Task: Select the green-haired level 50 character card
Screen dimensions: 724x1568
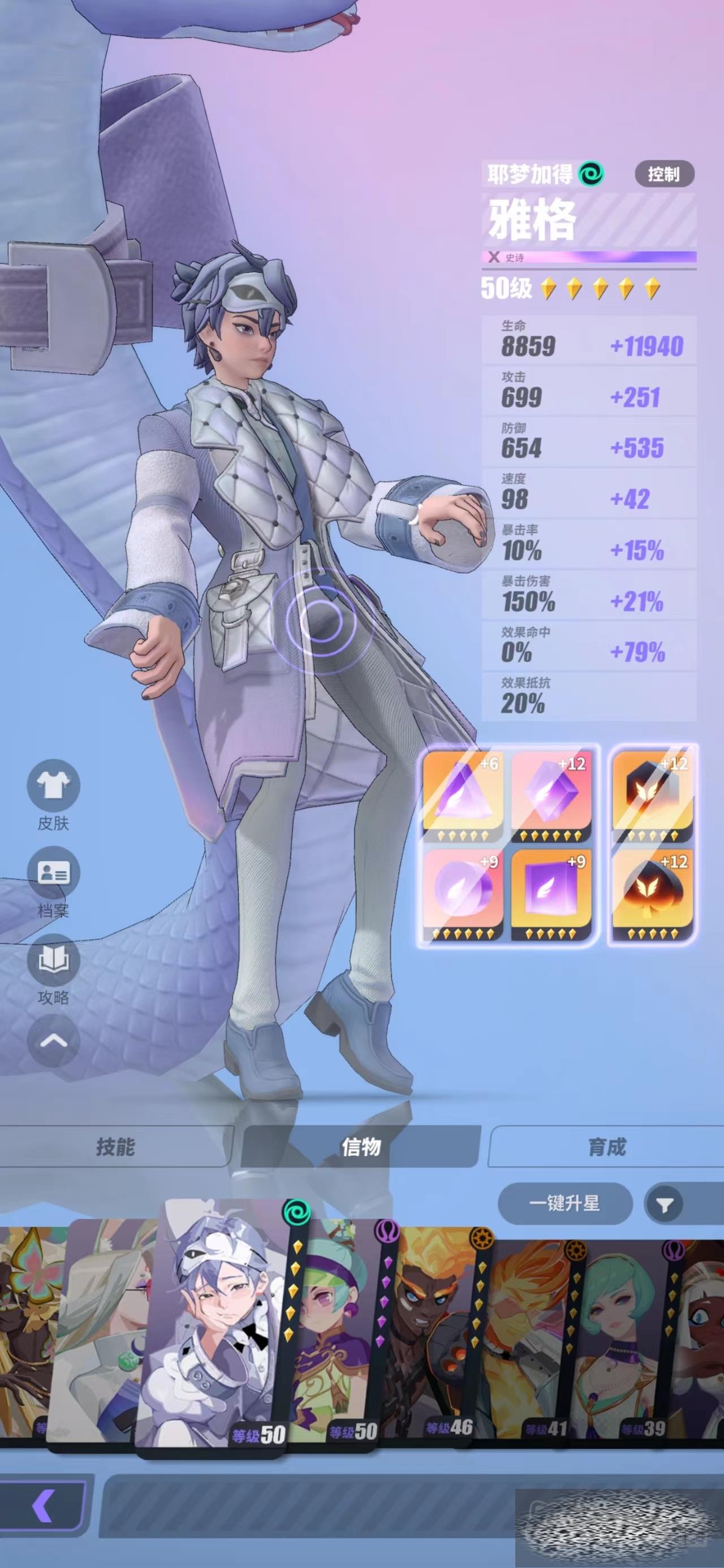Action: (341, 1339)
